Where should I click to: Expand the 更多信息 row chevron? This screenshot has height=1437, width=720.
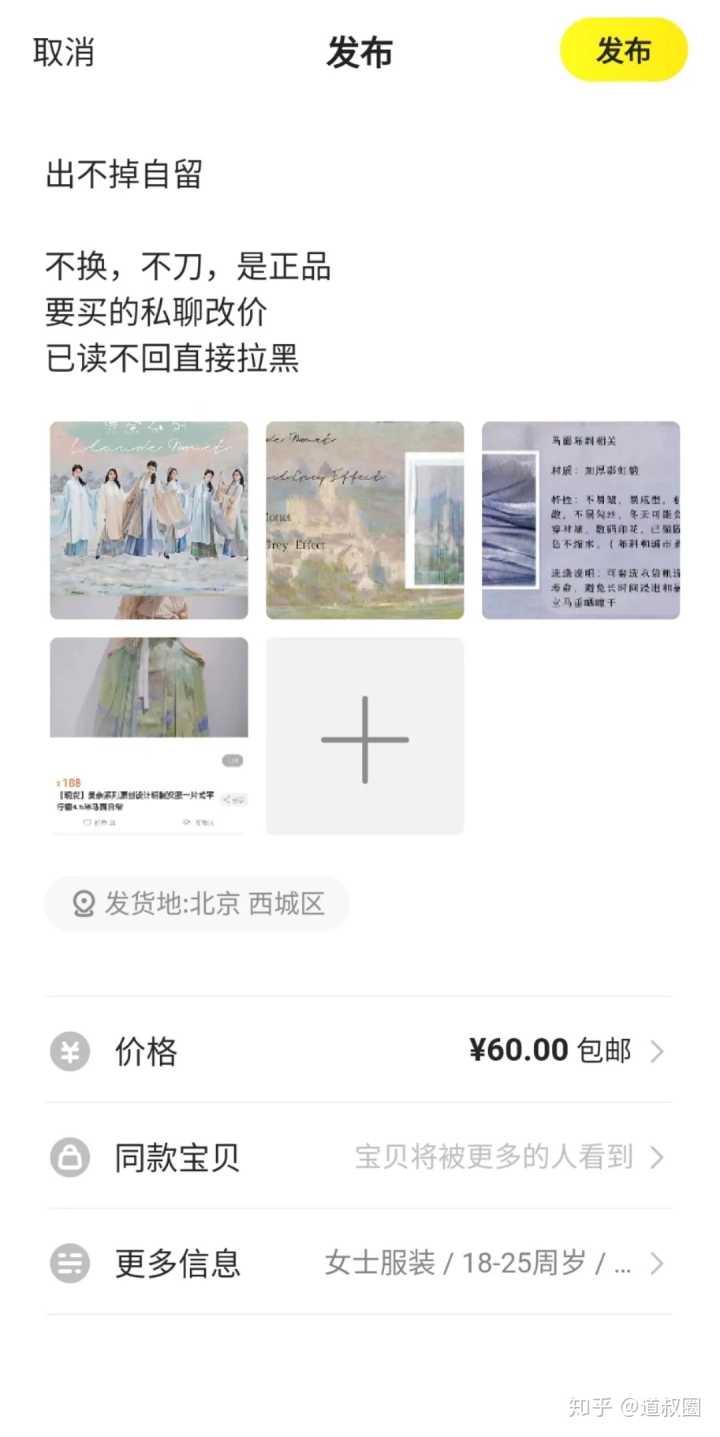pos(657,1263)
